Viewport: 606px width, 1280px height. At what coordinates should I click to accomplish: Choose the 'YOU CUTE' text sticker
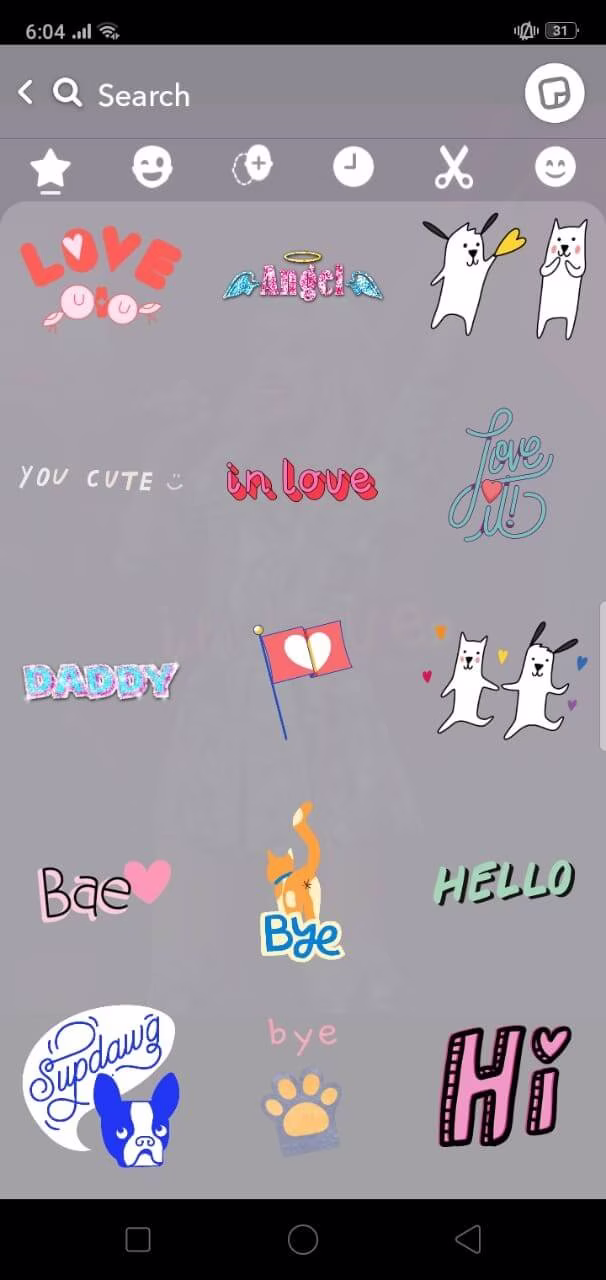[100, 479]
